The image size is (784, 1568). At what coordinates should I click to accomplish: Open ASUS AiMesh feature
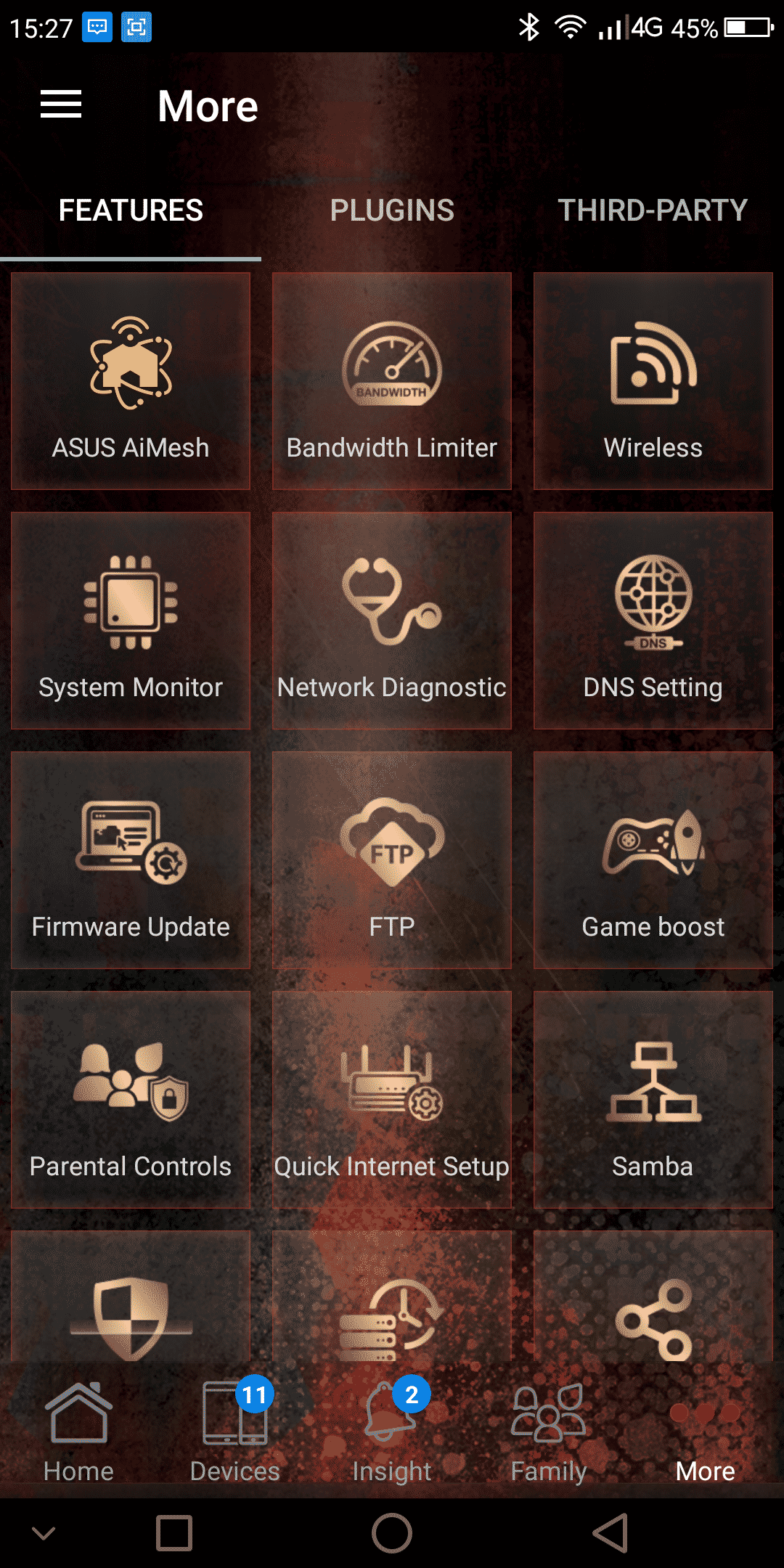click(131, 381)
